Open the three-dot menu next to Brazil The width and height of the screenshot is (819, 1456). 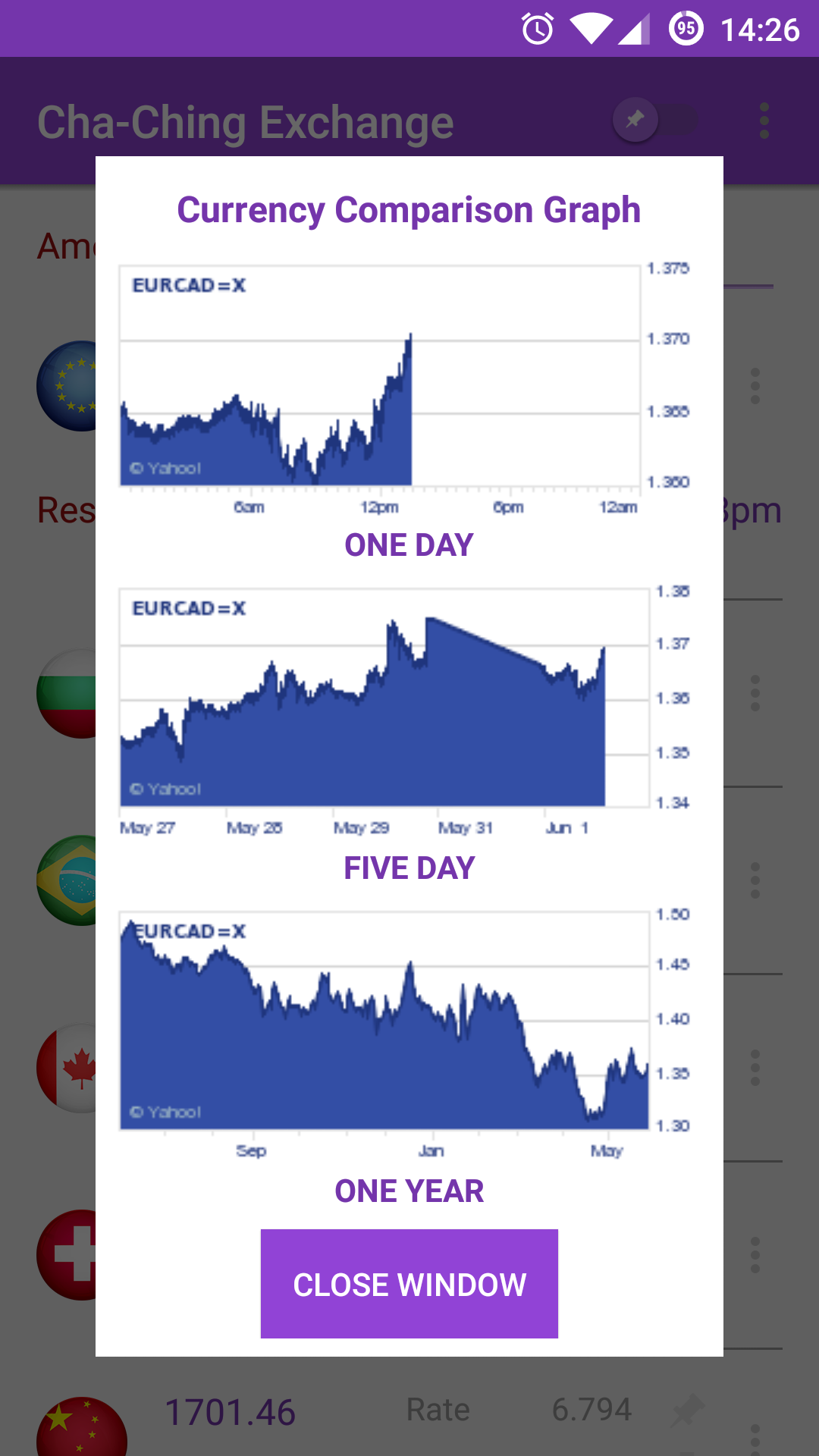click(755, 880)
